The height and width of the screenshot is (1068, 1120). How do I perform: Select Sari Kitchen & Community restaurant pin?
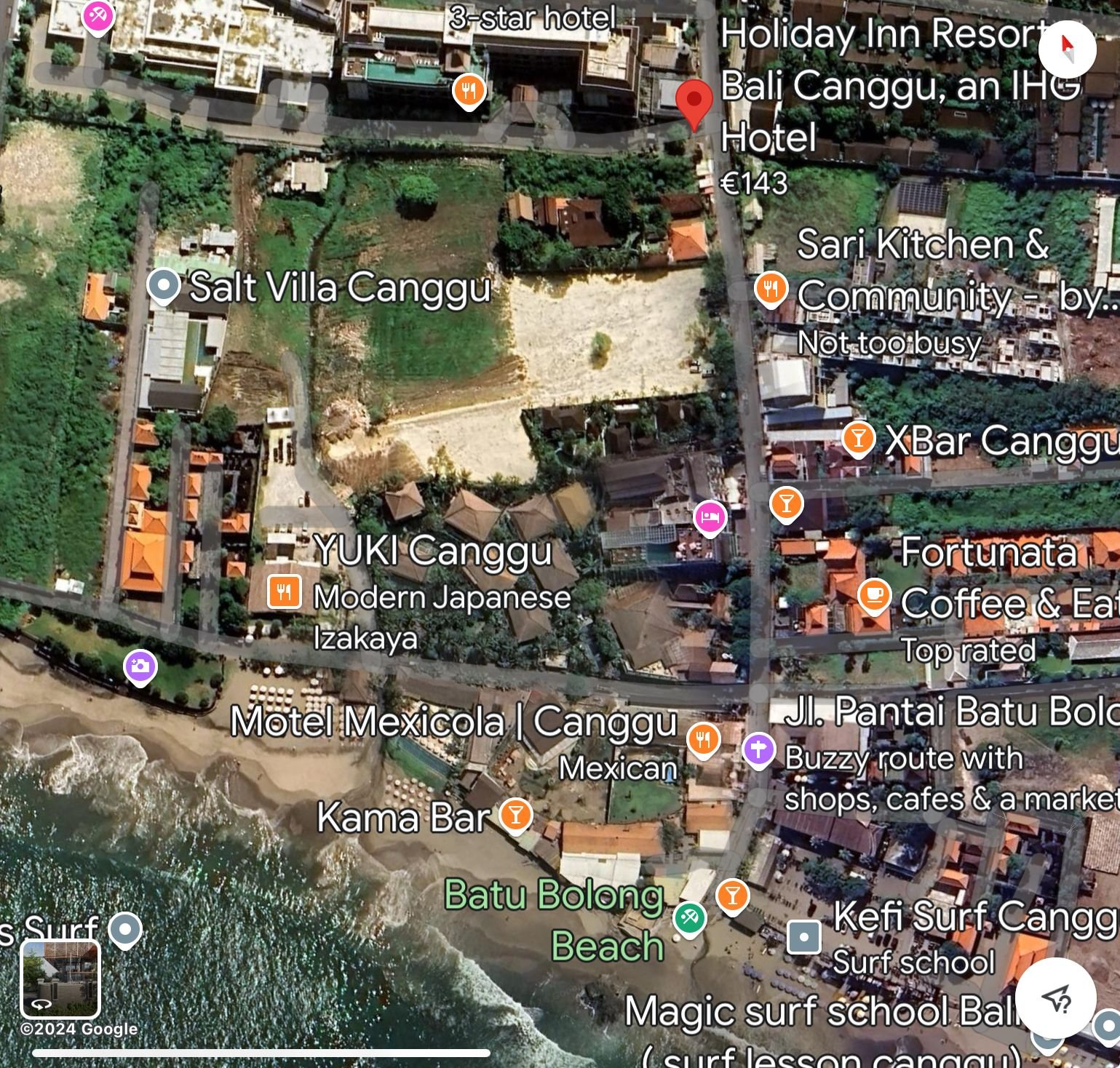(x=771, y=290)
